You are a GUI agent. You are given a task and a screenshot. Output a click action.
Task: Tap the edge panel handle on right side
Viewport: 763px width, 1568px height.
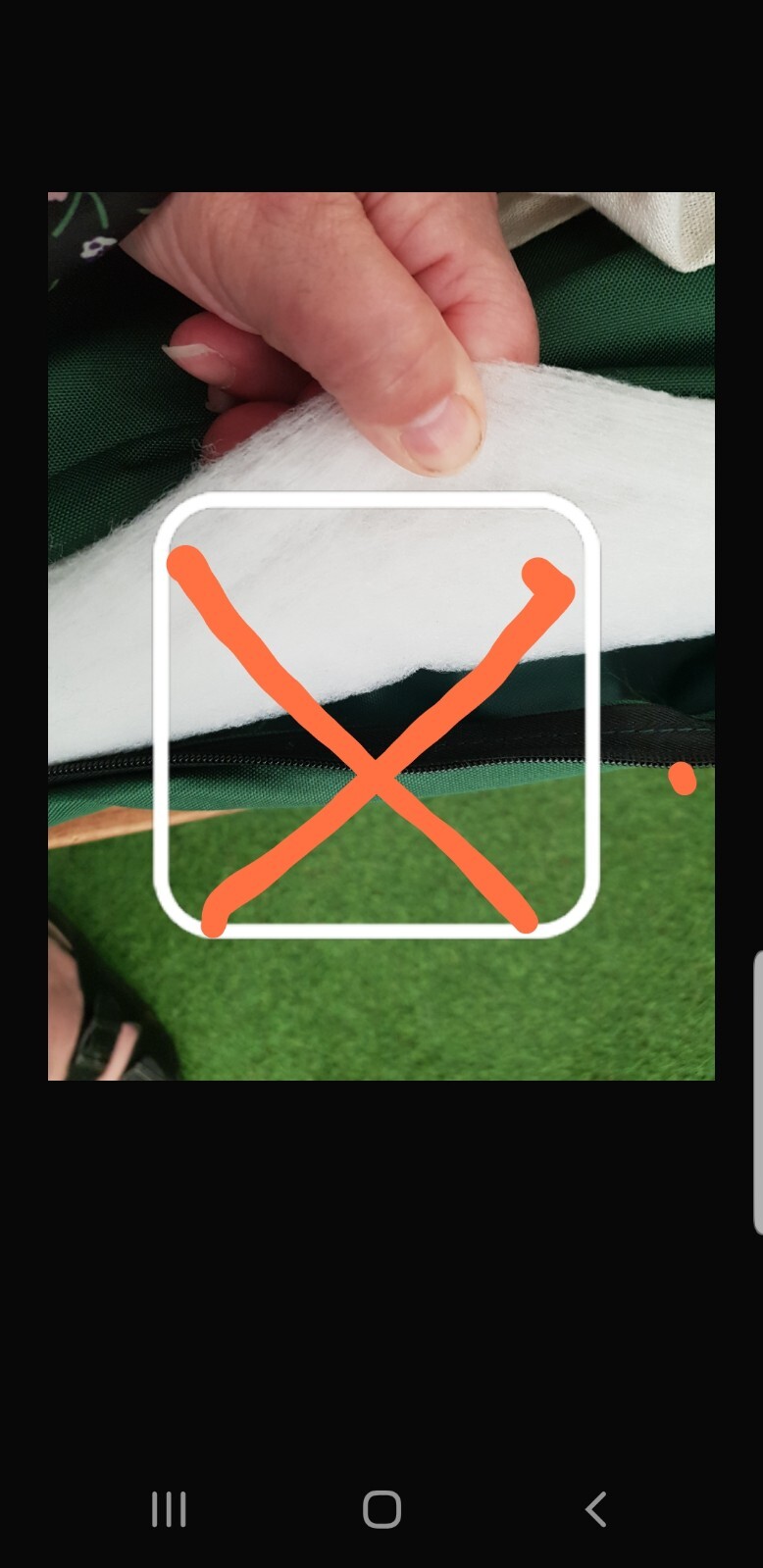coord(757,1091)
